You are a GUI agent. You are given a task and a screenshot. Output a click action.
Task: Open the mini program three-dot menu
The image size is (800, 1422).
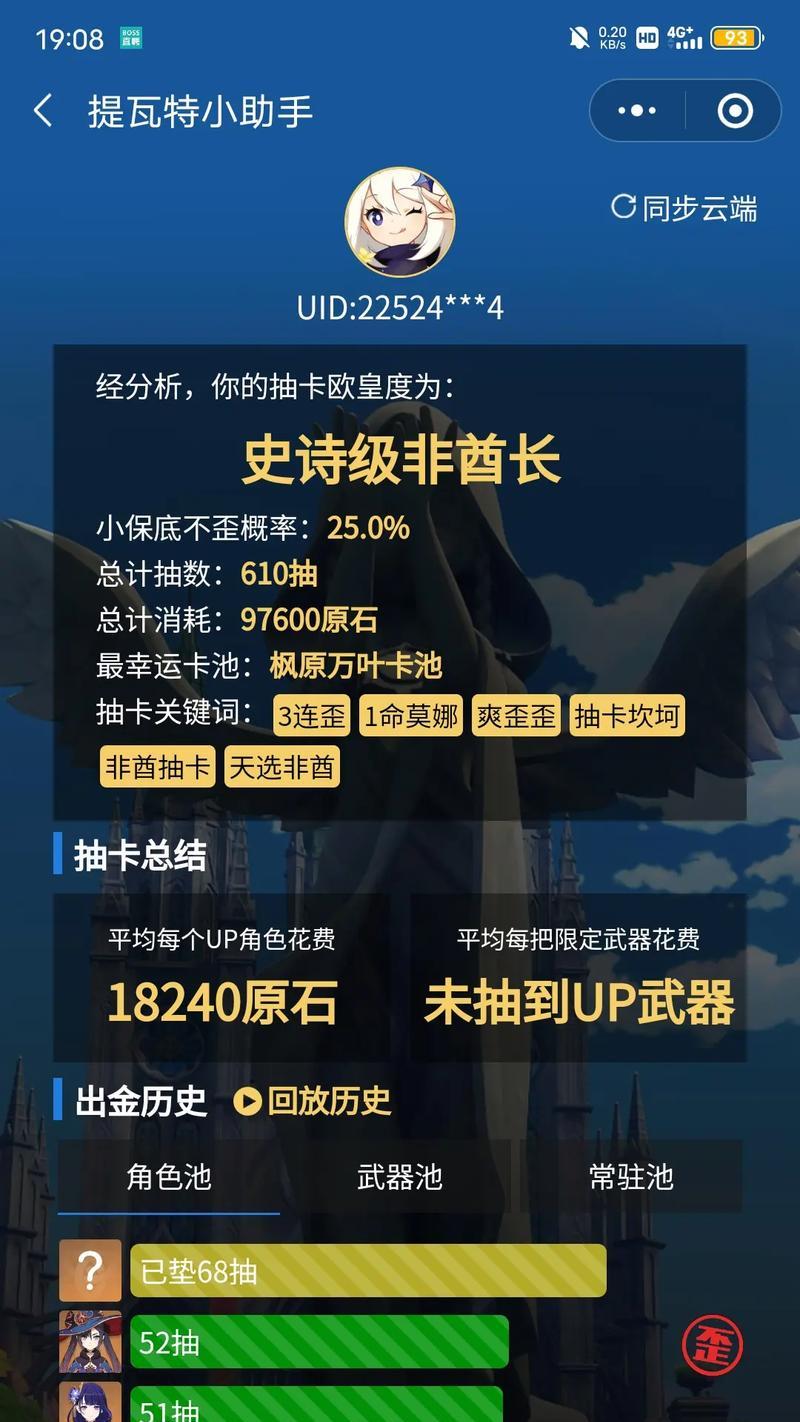637,111
